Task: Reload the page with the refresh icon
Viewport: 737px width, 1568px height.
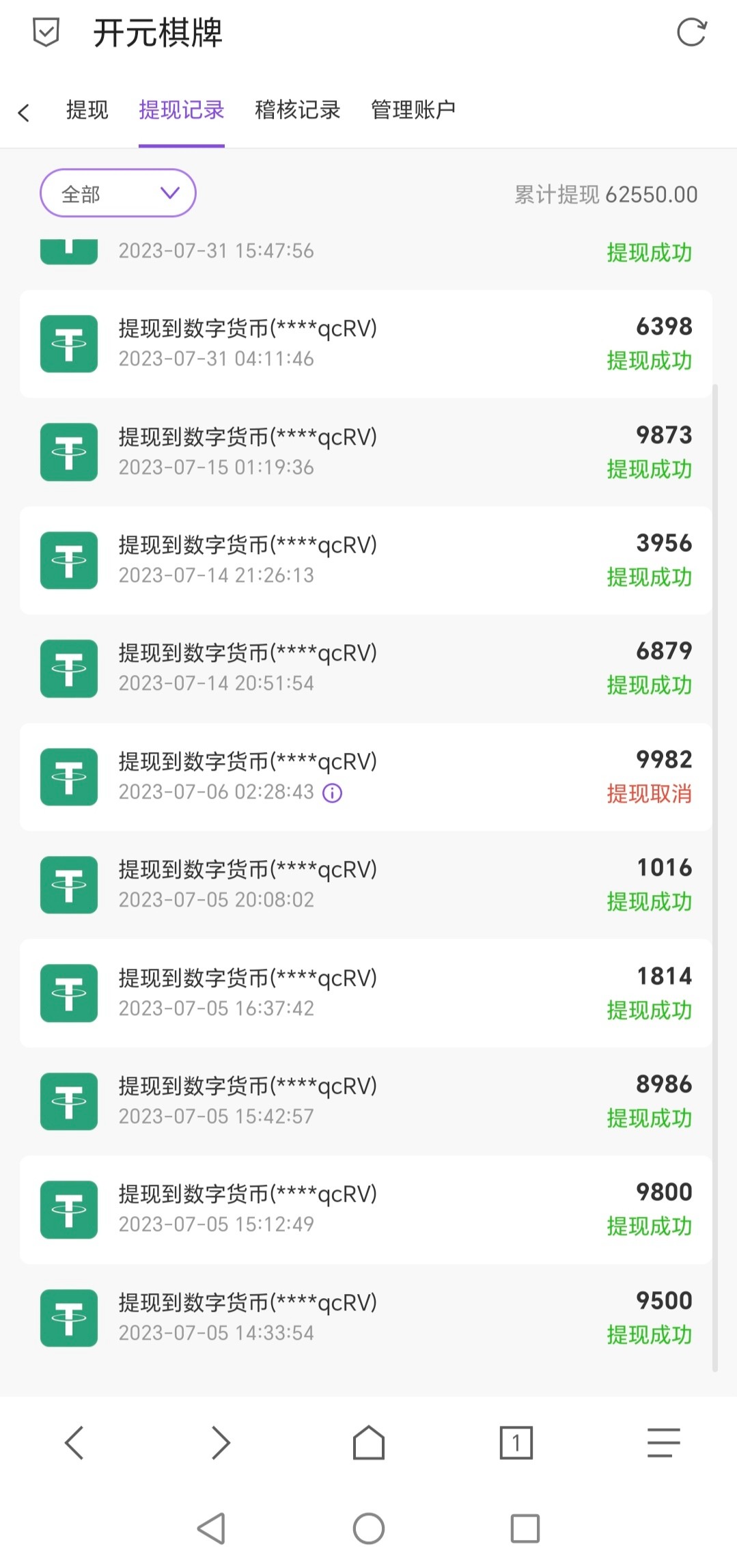Action: [691, 33]
